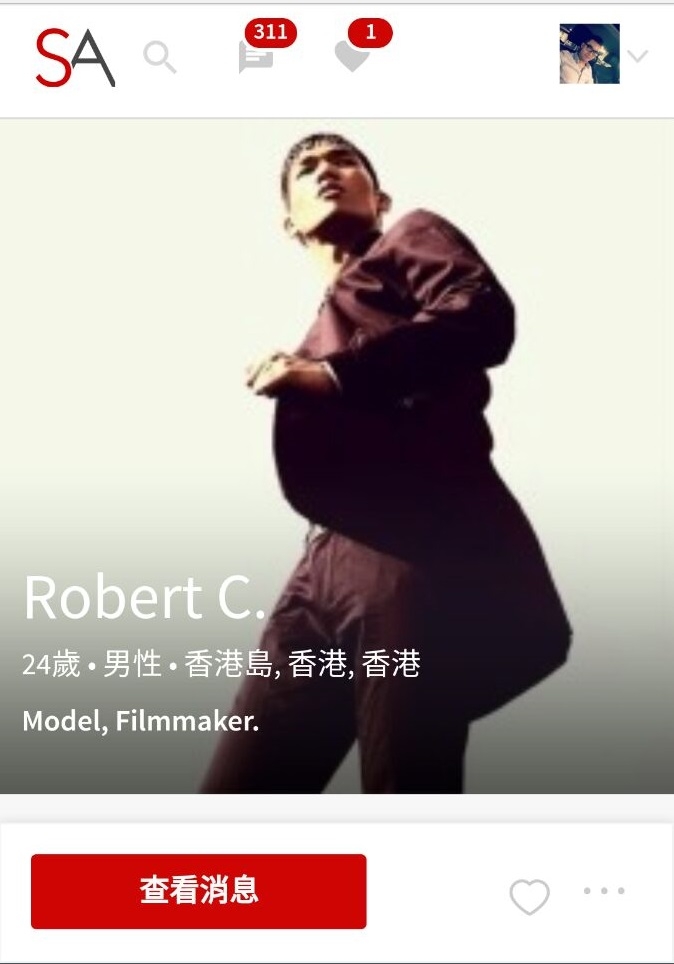
Task: Go to home via the SA logo
Action: pyautogui.click(x=75, y=57)
